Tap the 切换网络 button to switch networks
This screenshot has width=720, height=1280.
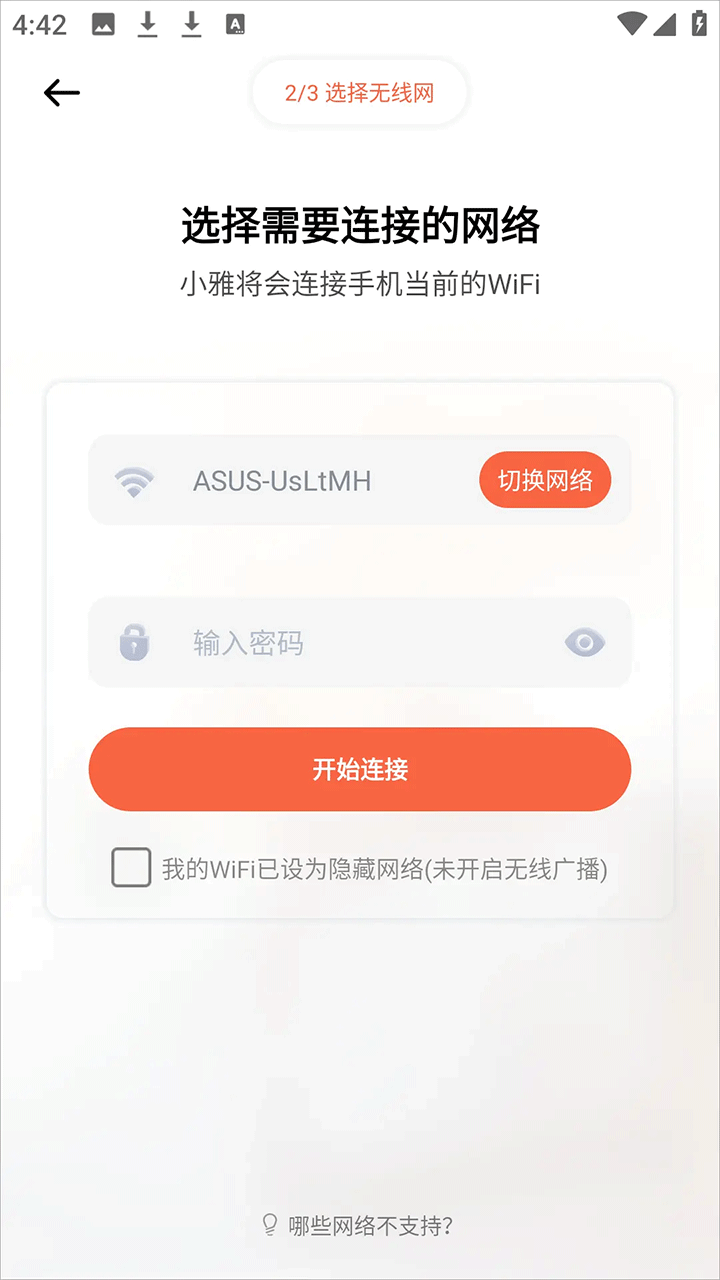[x=545, y=480]
